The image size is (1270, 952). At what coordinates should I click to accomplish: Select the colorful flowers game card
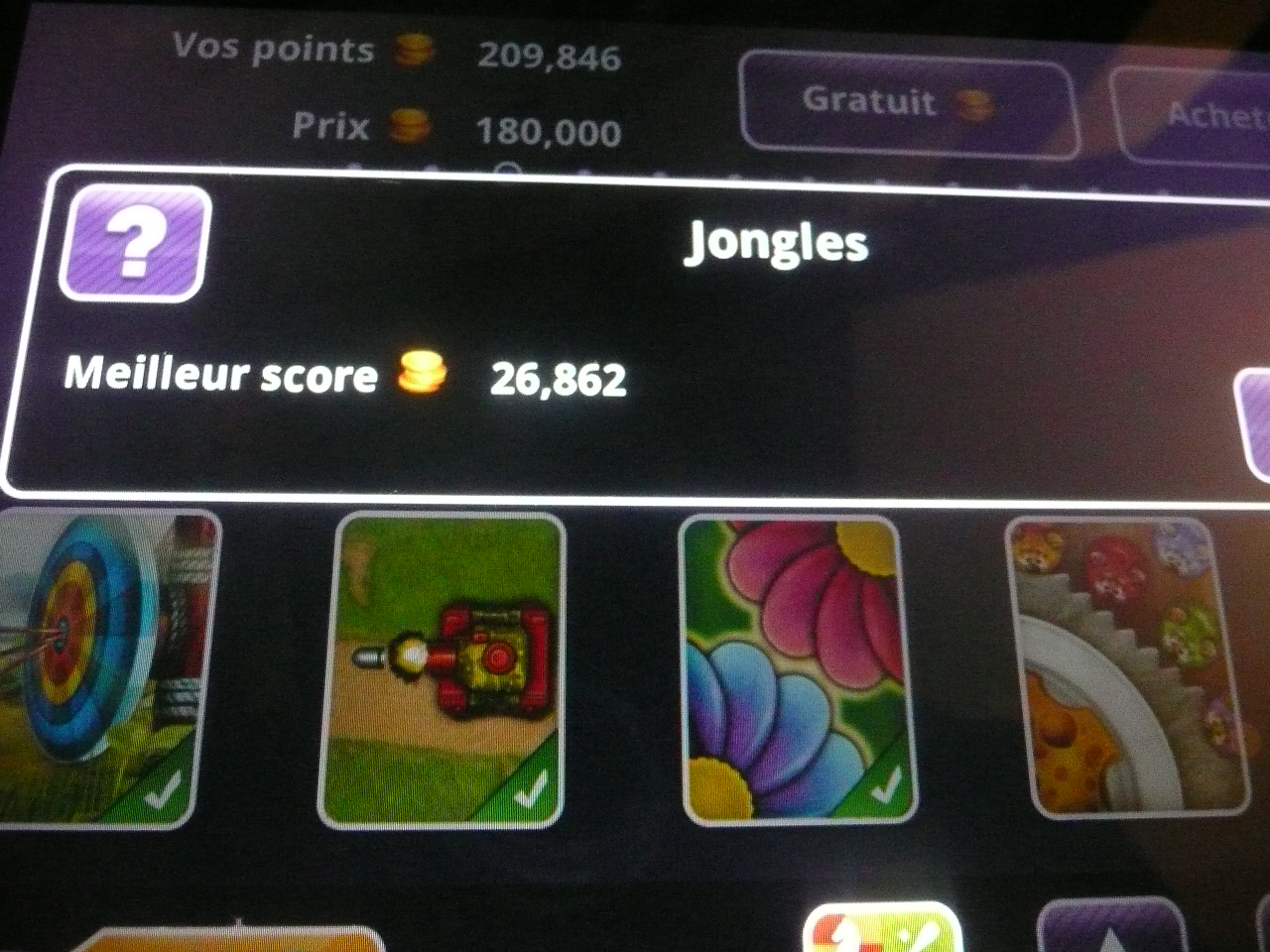coord(797,669)
